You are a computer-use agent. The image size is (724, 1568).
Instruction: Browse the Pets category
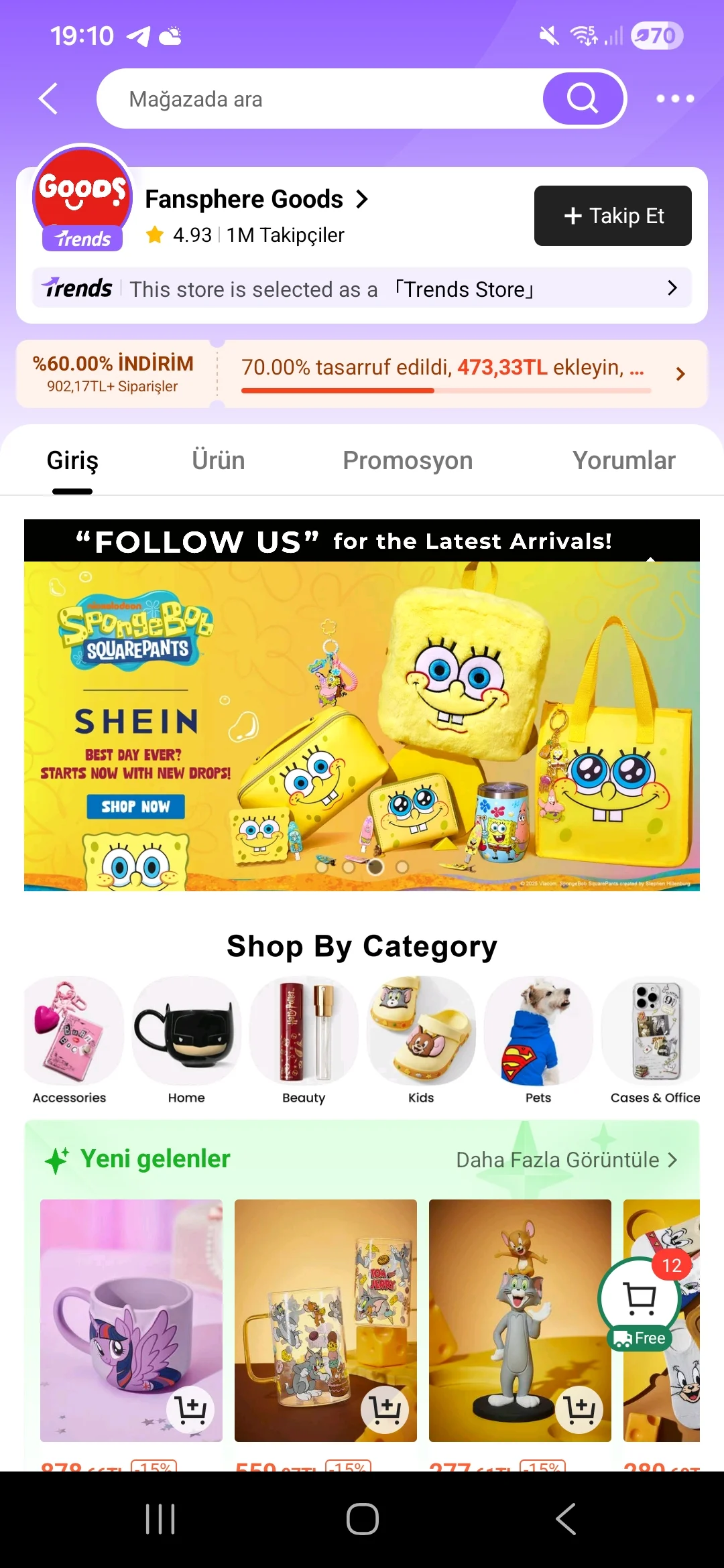click(538, 1039)
